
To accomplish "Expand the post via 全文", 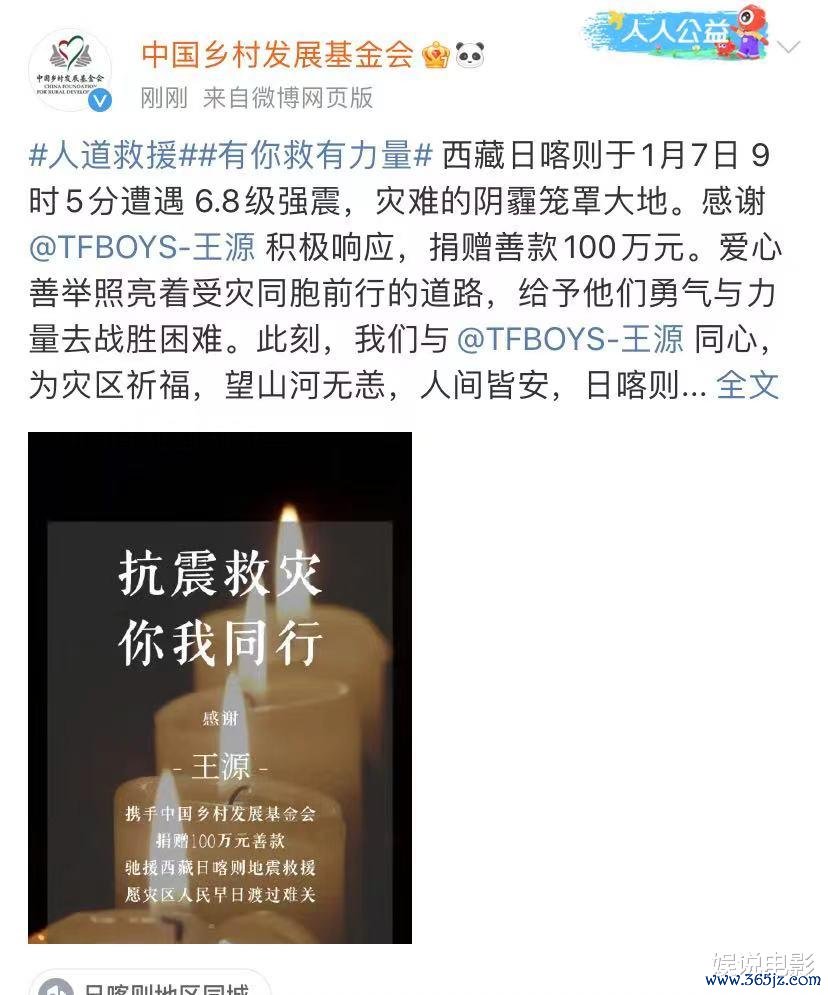I will pyautogui.click(x=748, y=385).
